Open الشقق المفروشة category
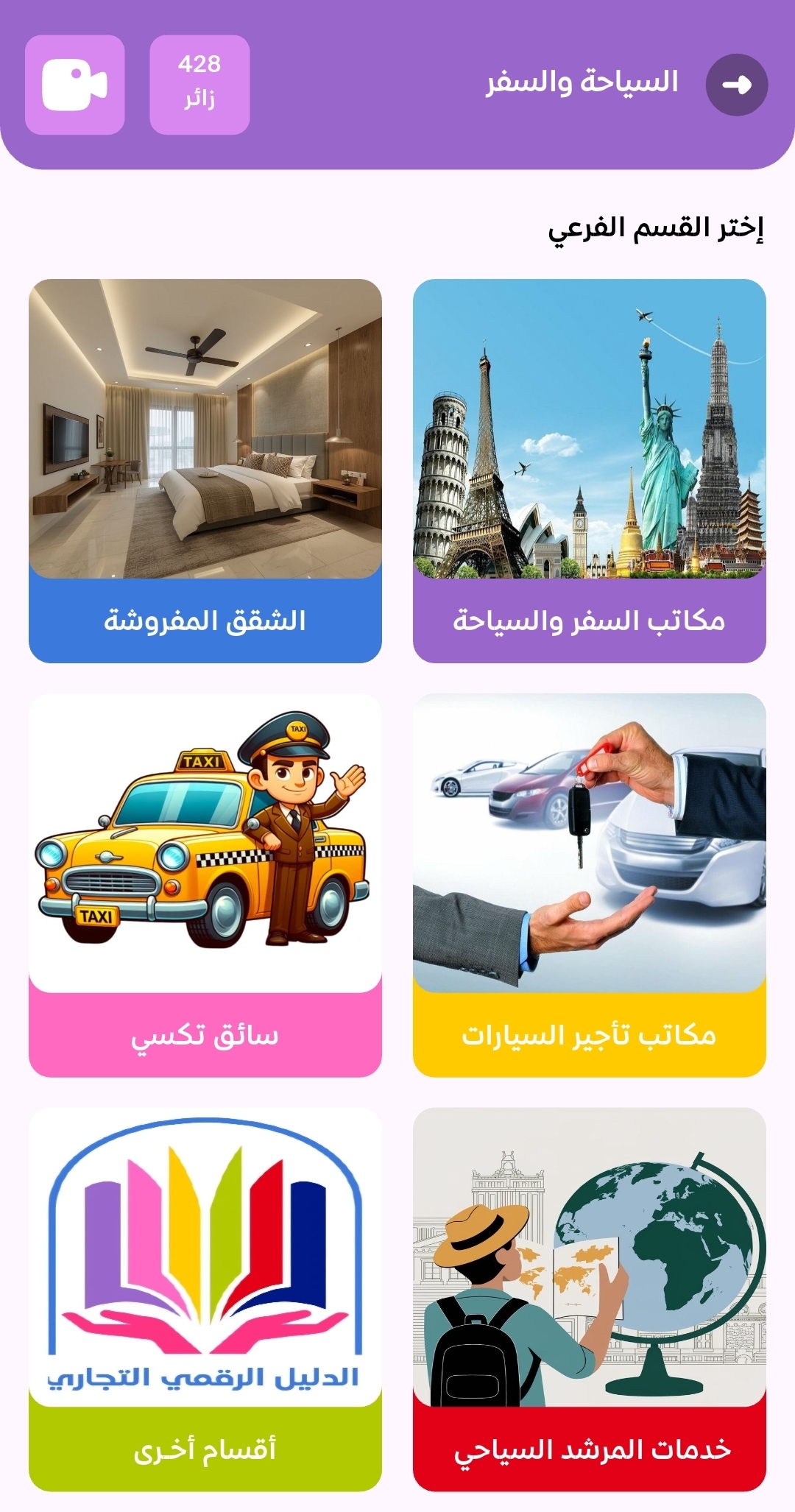Image resolution: width=795 pixels, height=1512 pixels. 205,471
